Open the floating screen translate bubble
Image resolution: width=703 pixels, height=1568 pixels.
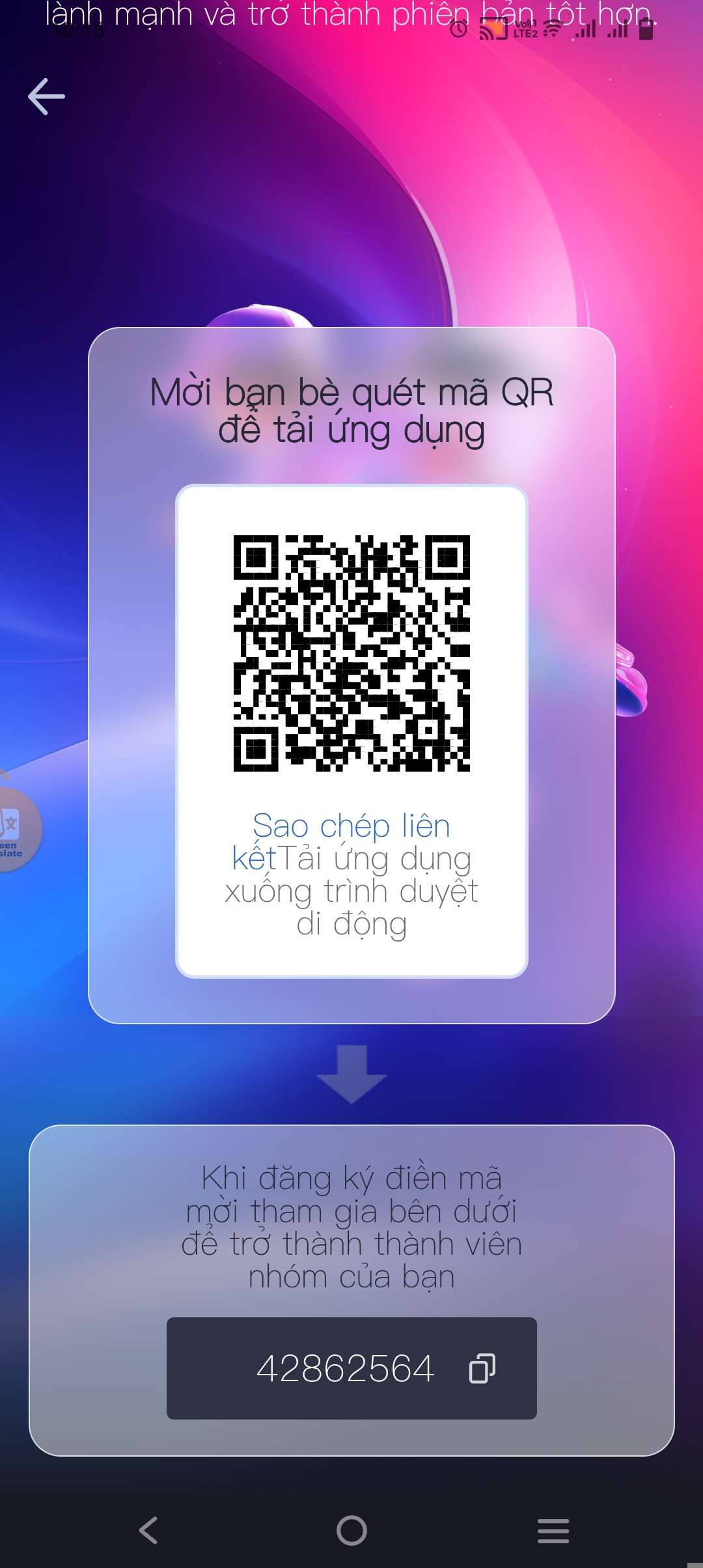(14, 830)
